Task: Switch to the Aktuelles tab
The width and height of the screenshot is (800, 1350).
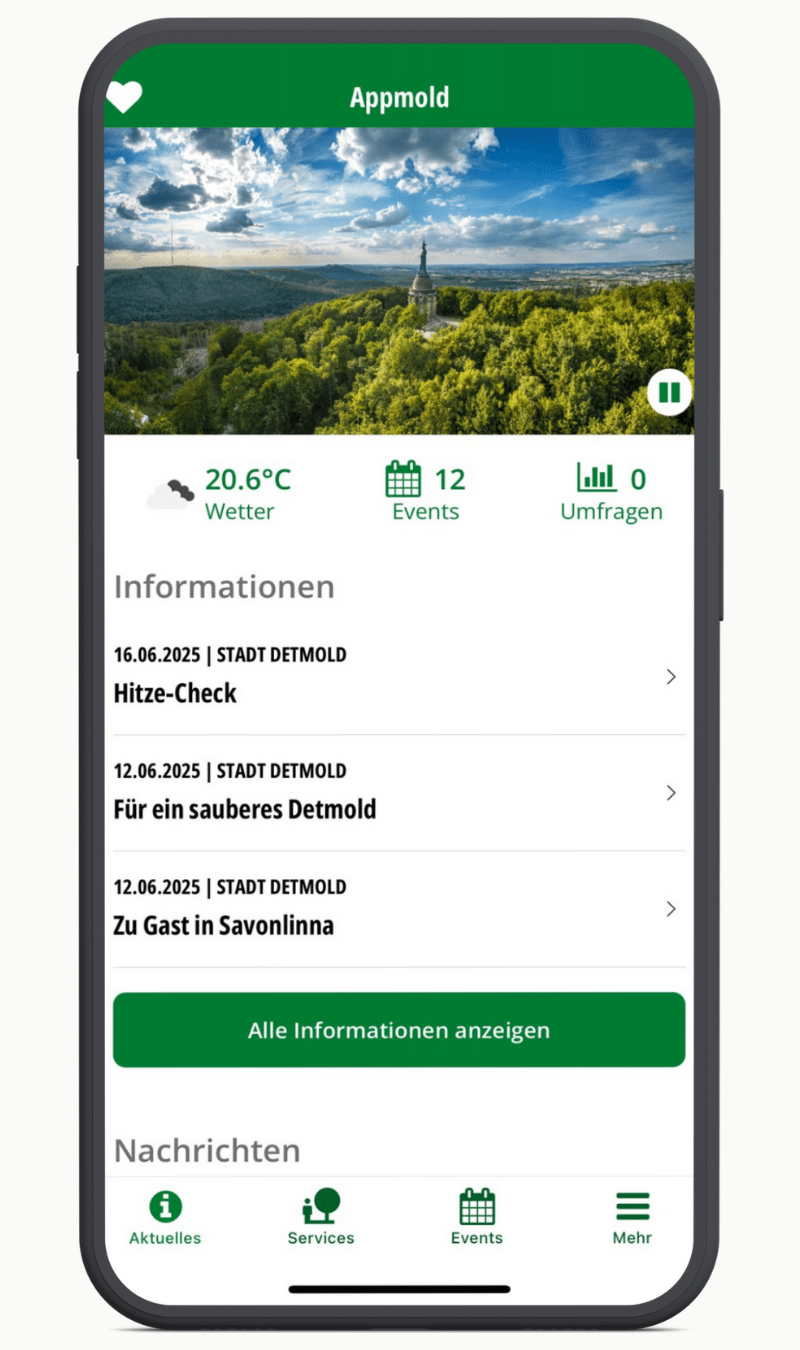Action: (165, 1218)
